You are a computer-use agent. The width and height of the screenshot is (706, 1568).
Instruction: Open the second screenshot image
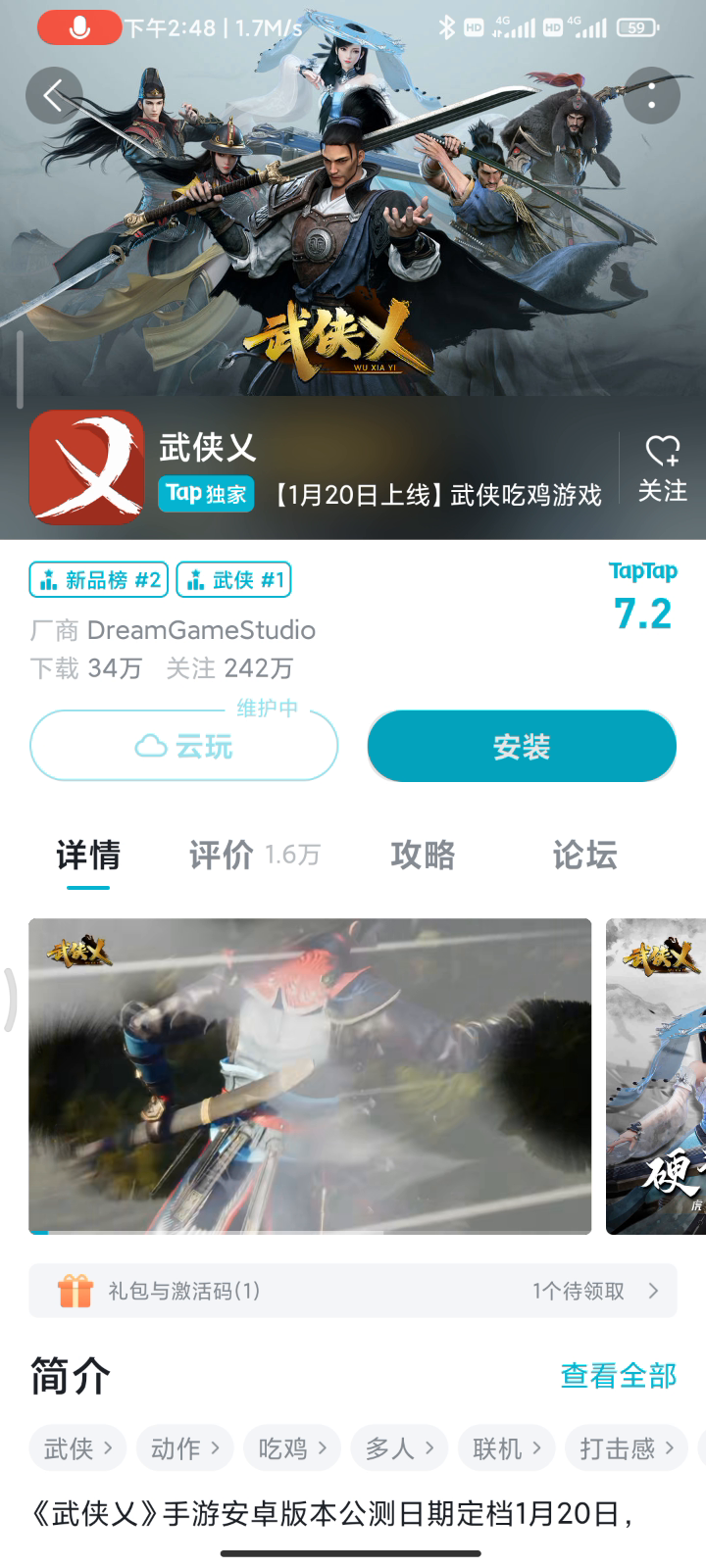pos(656,1076)
